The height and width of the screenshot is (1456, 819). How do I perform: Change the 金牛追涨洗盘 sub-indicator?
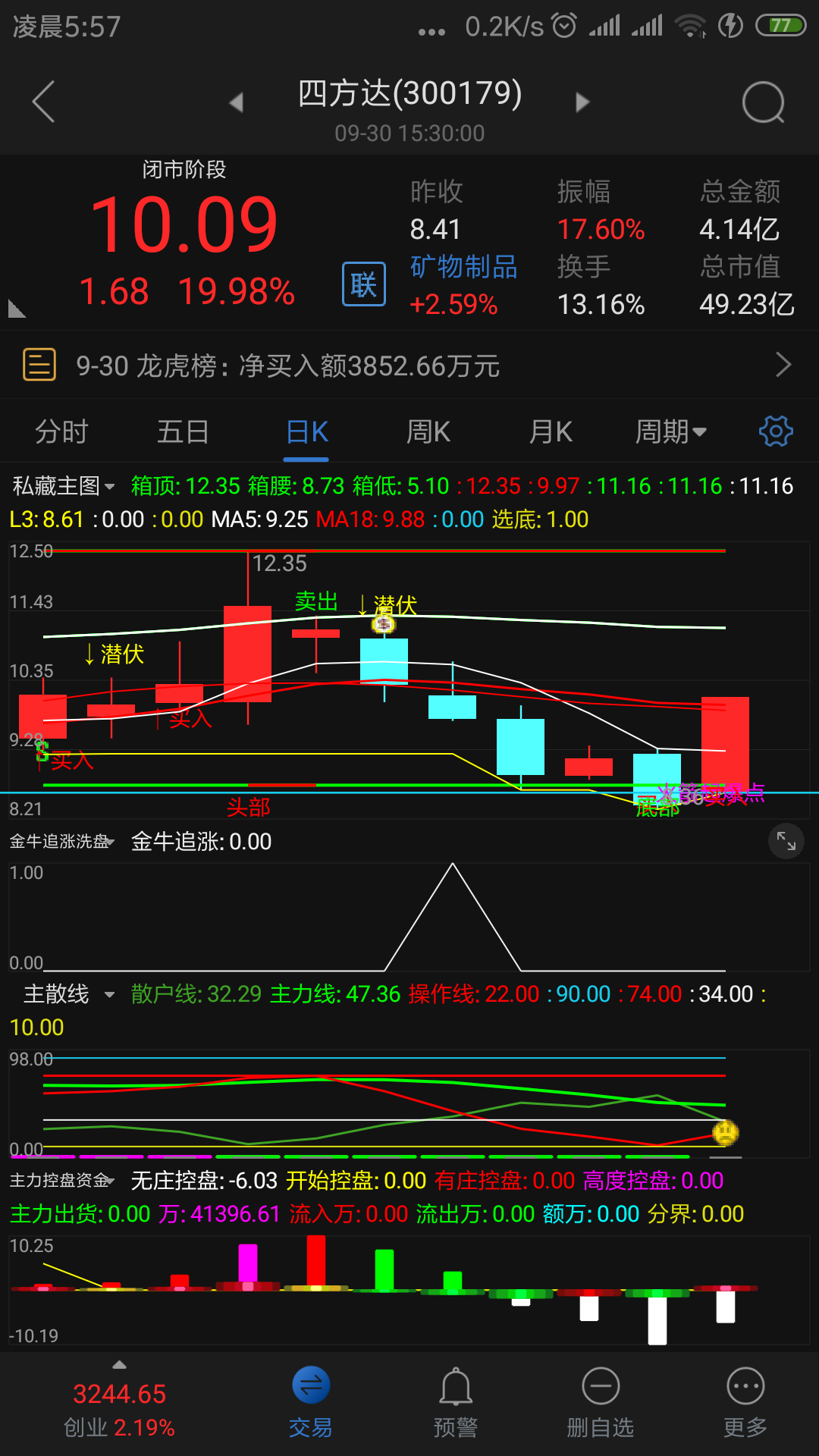(62, 842)
